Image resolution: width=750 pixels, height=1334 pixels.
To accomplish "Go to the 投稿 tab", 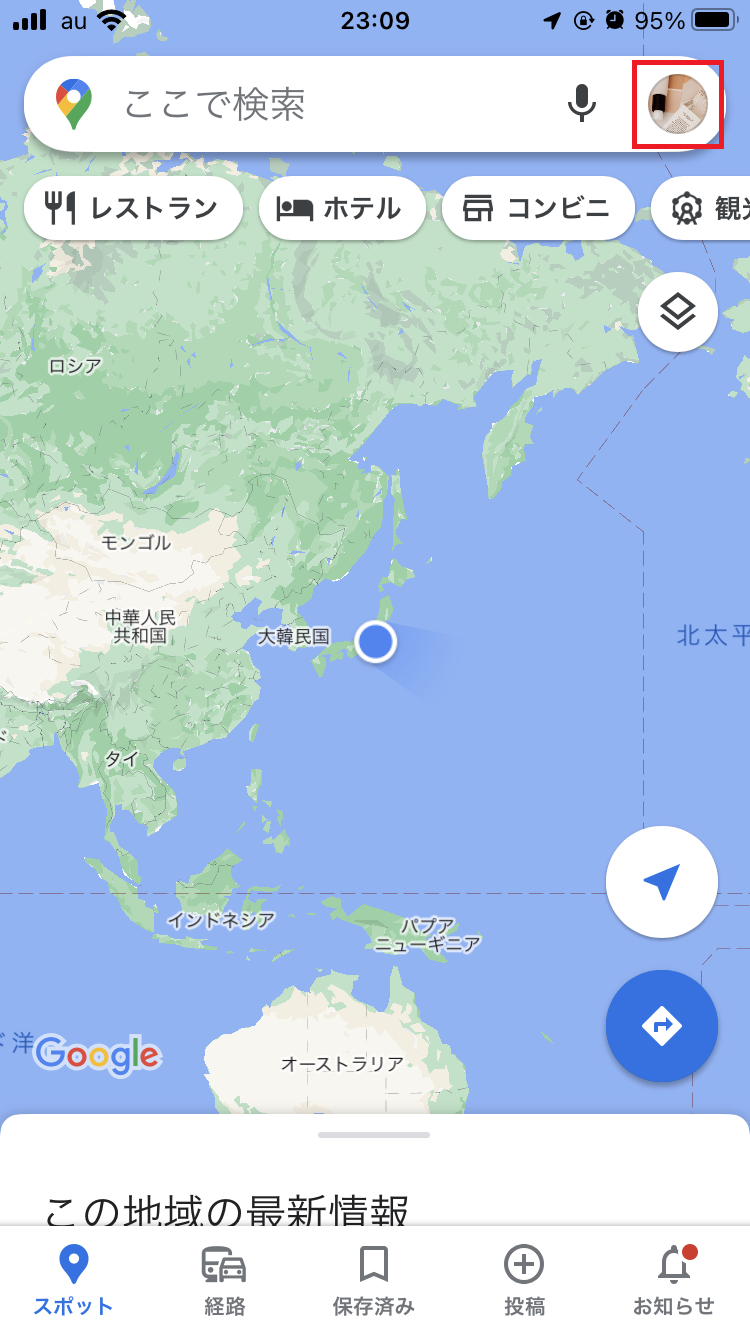I will [x=524, y=1280].
